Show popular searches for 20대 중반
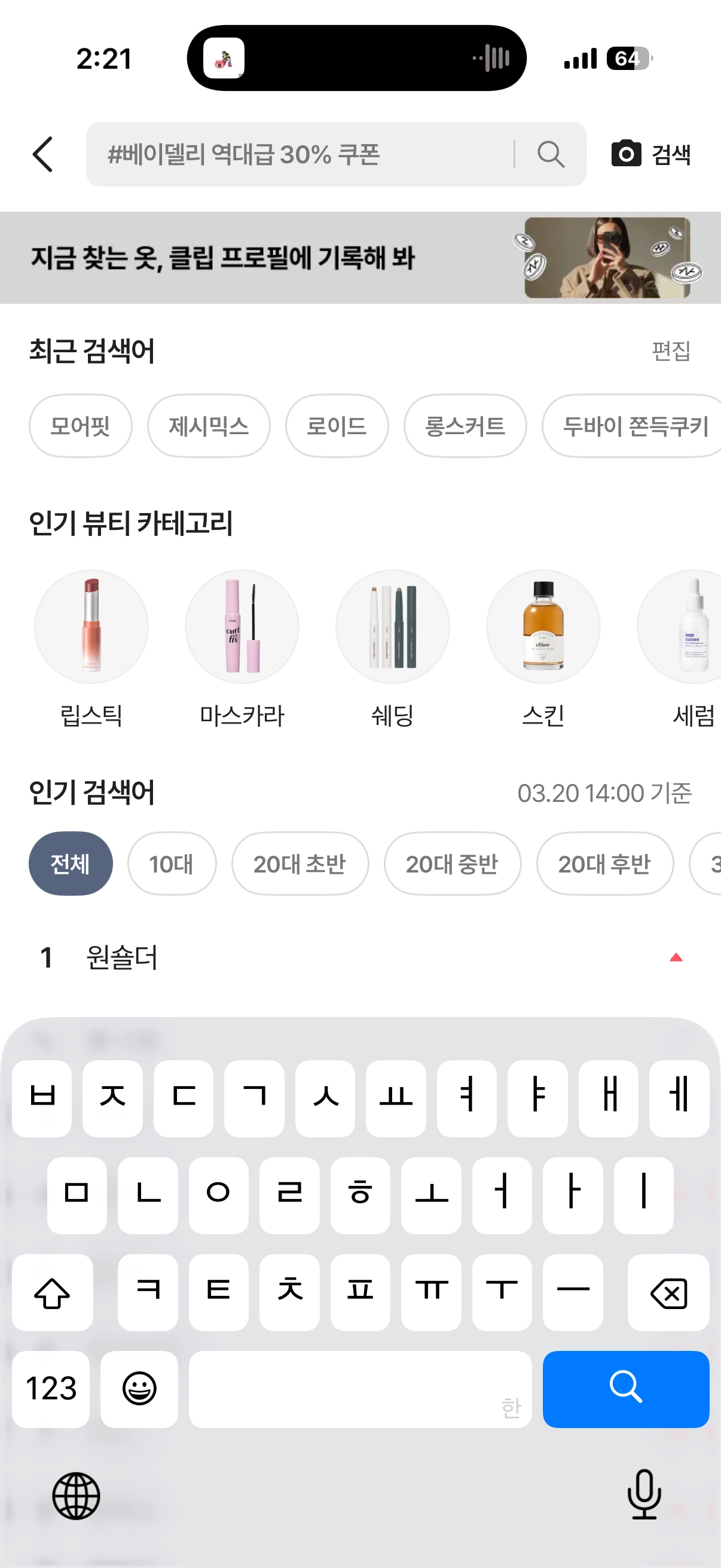The image size is (721, 1568). pos(452,863)
